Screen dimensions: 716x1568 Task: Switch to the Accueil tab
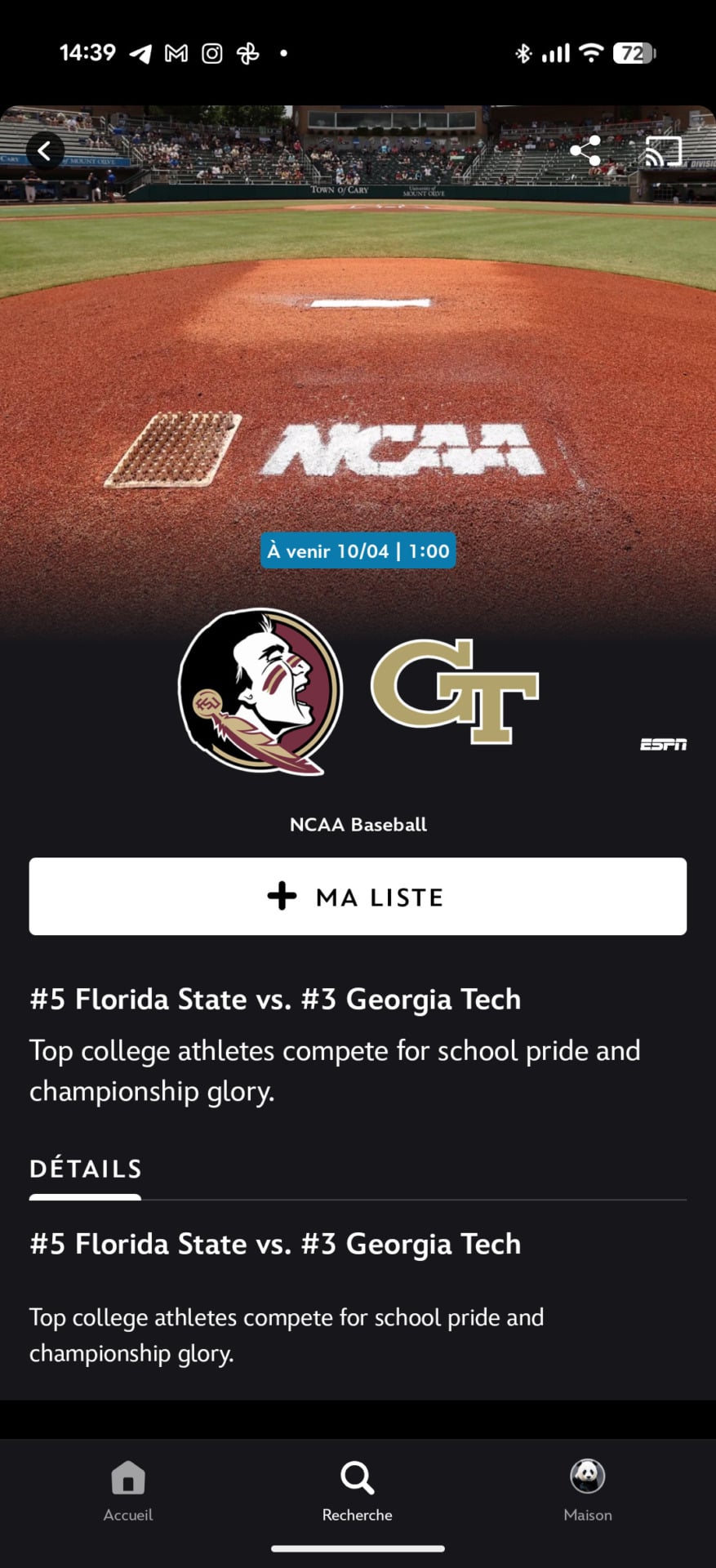[x=128, y=1491]
